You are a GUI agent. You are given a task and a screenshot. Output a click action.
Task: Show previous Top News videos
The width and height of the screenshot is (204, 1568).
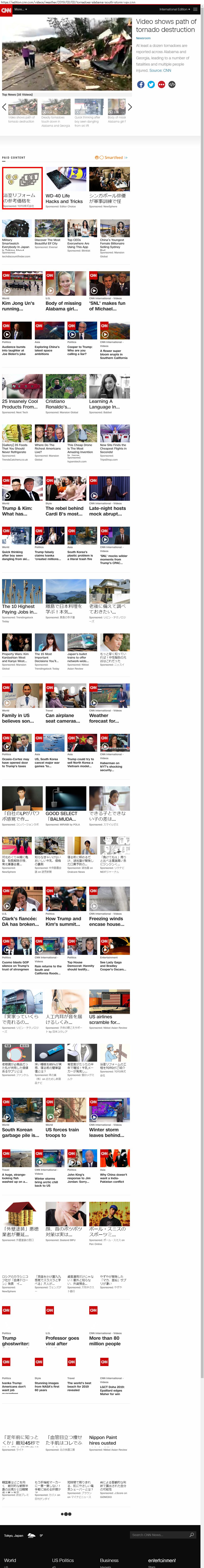tap(4, 107)
